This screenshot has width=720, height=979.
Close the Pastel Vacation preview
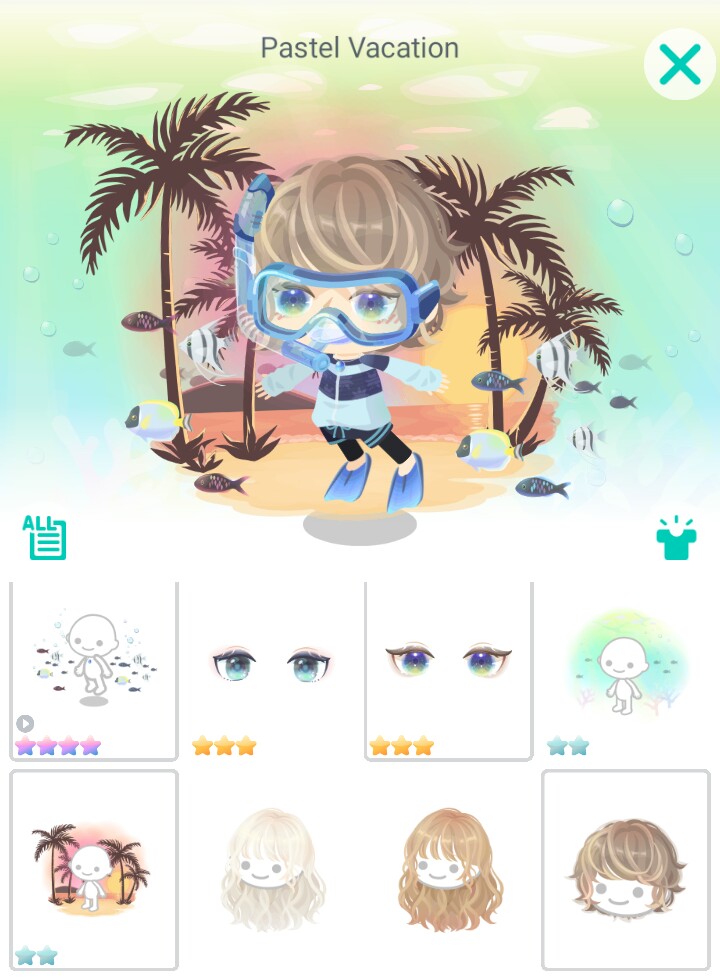click(680, 65)
